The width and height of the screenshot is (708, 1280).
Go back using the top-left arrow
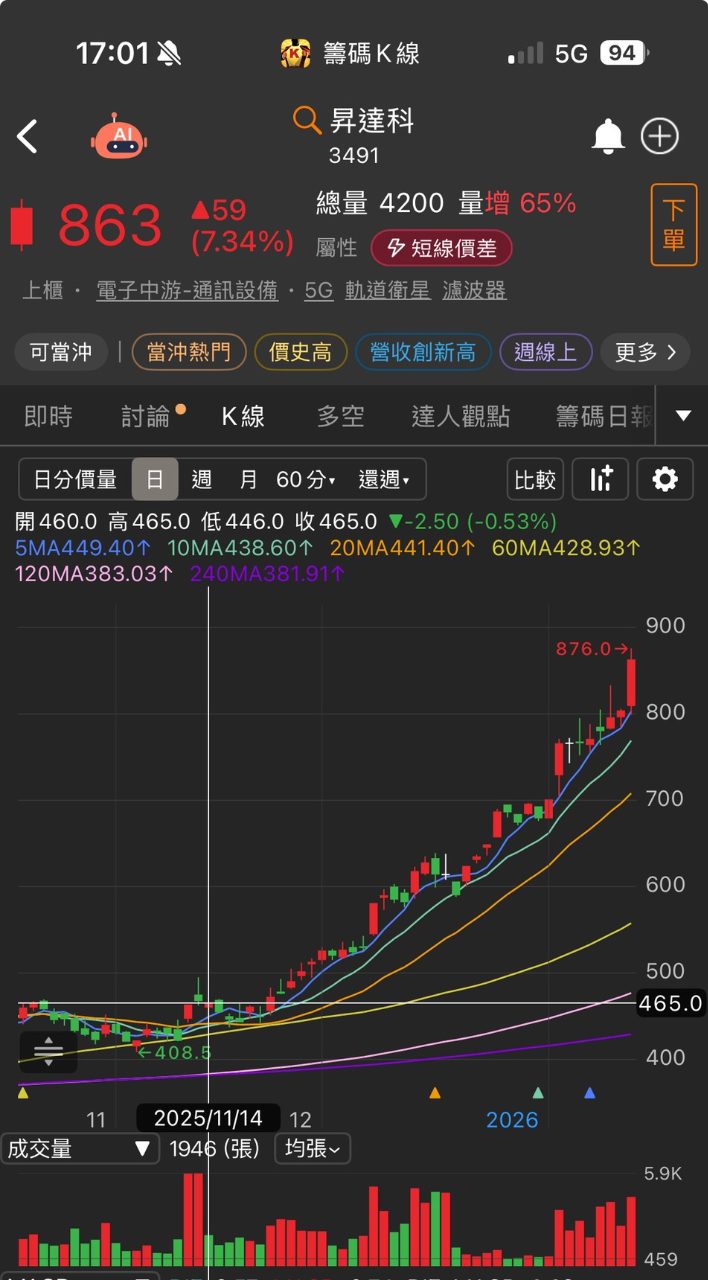click(28, 137)
